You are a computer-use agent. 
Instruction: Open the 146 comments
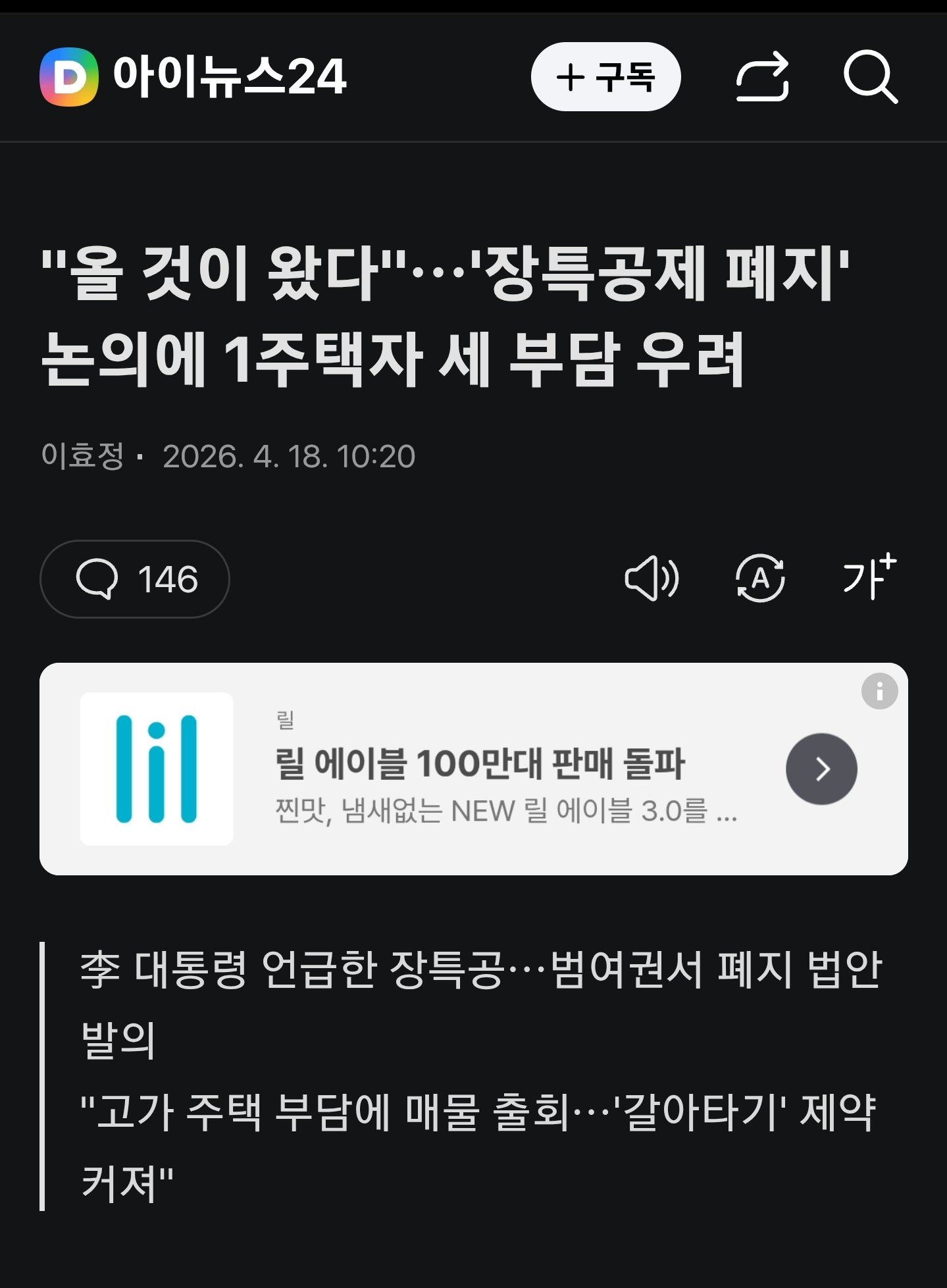(135, 579)
